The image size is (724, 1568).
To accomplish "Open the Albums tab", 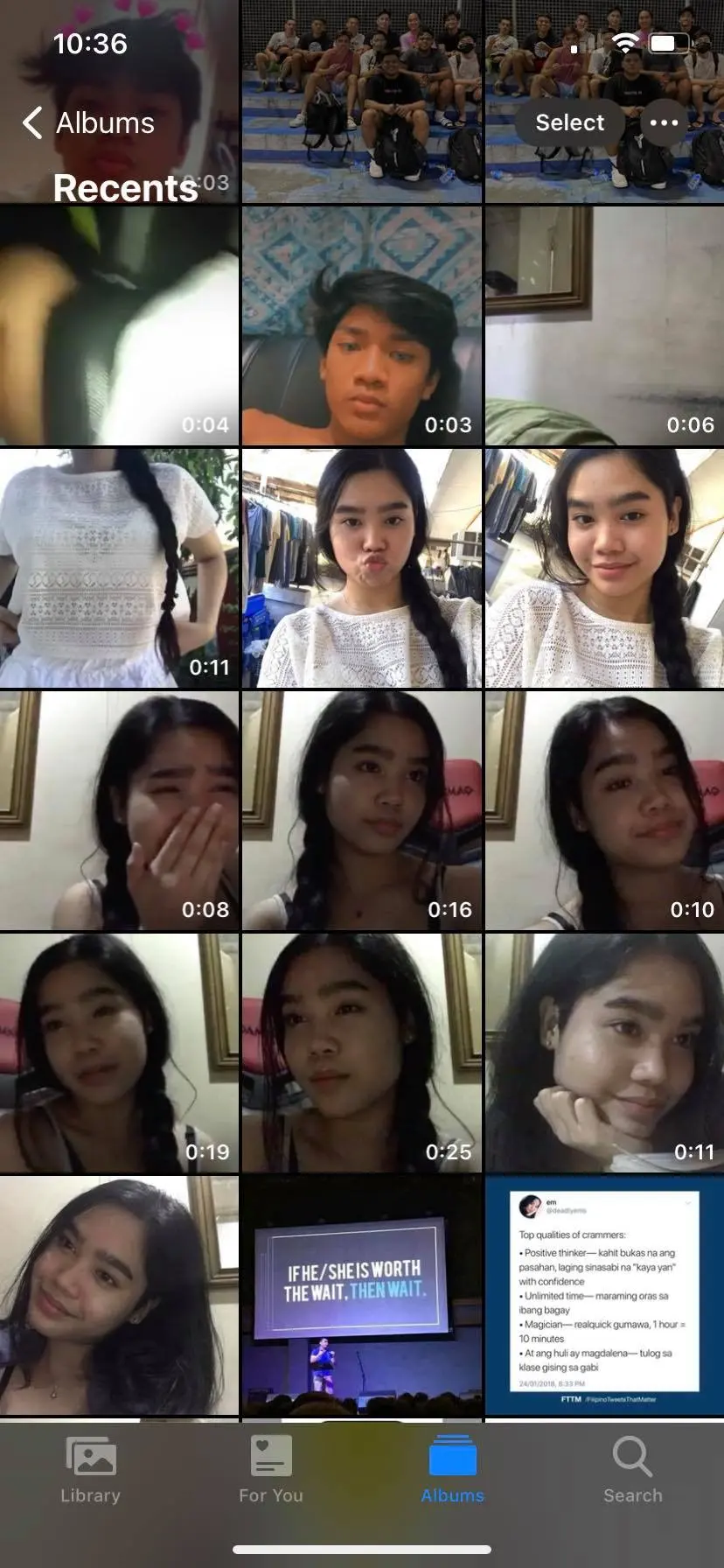I will tap(452, 1471).
